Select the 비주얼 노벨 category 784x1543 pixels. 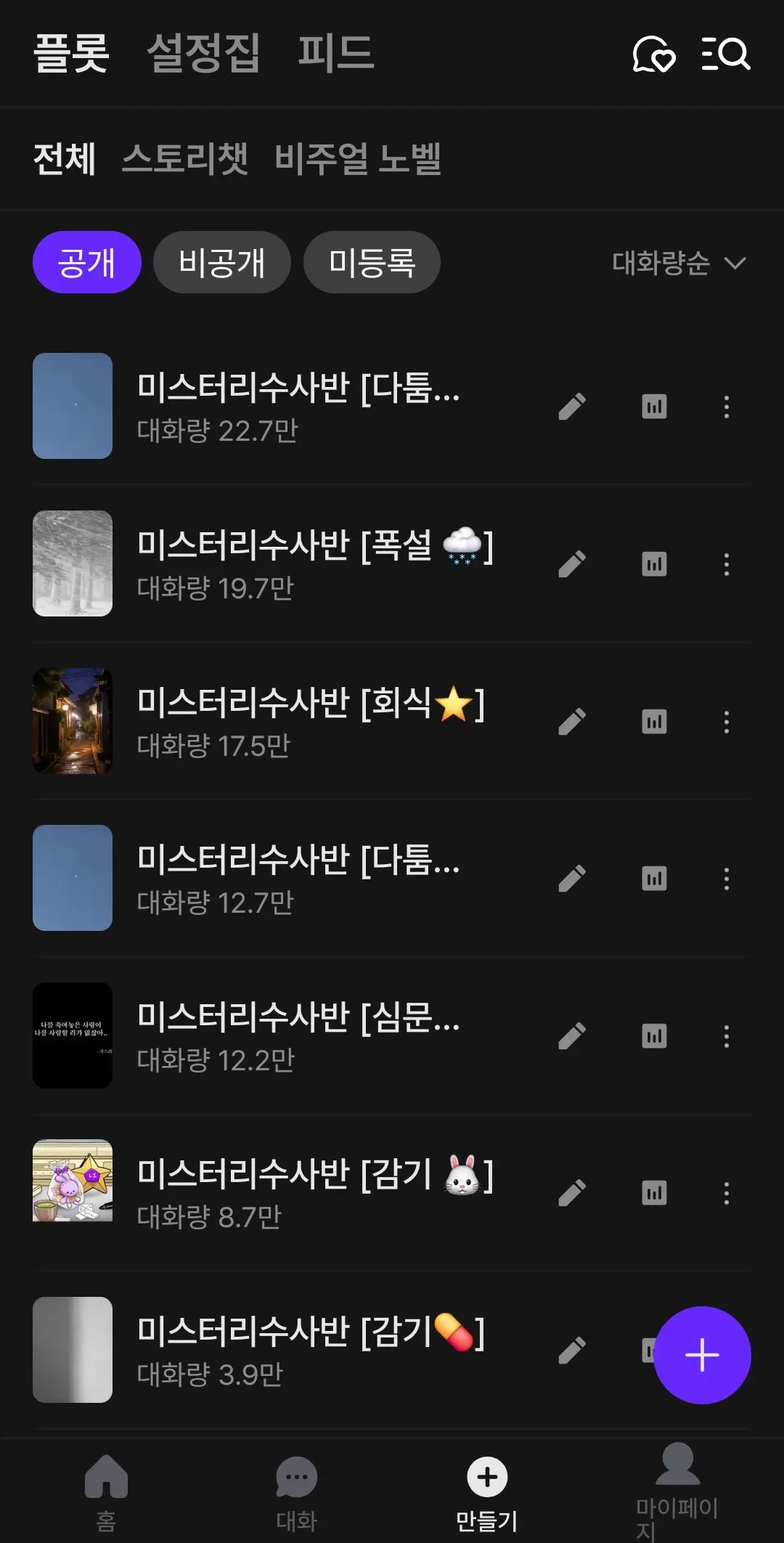358,158
